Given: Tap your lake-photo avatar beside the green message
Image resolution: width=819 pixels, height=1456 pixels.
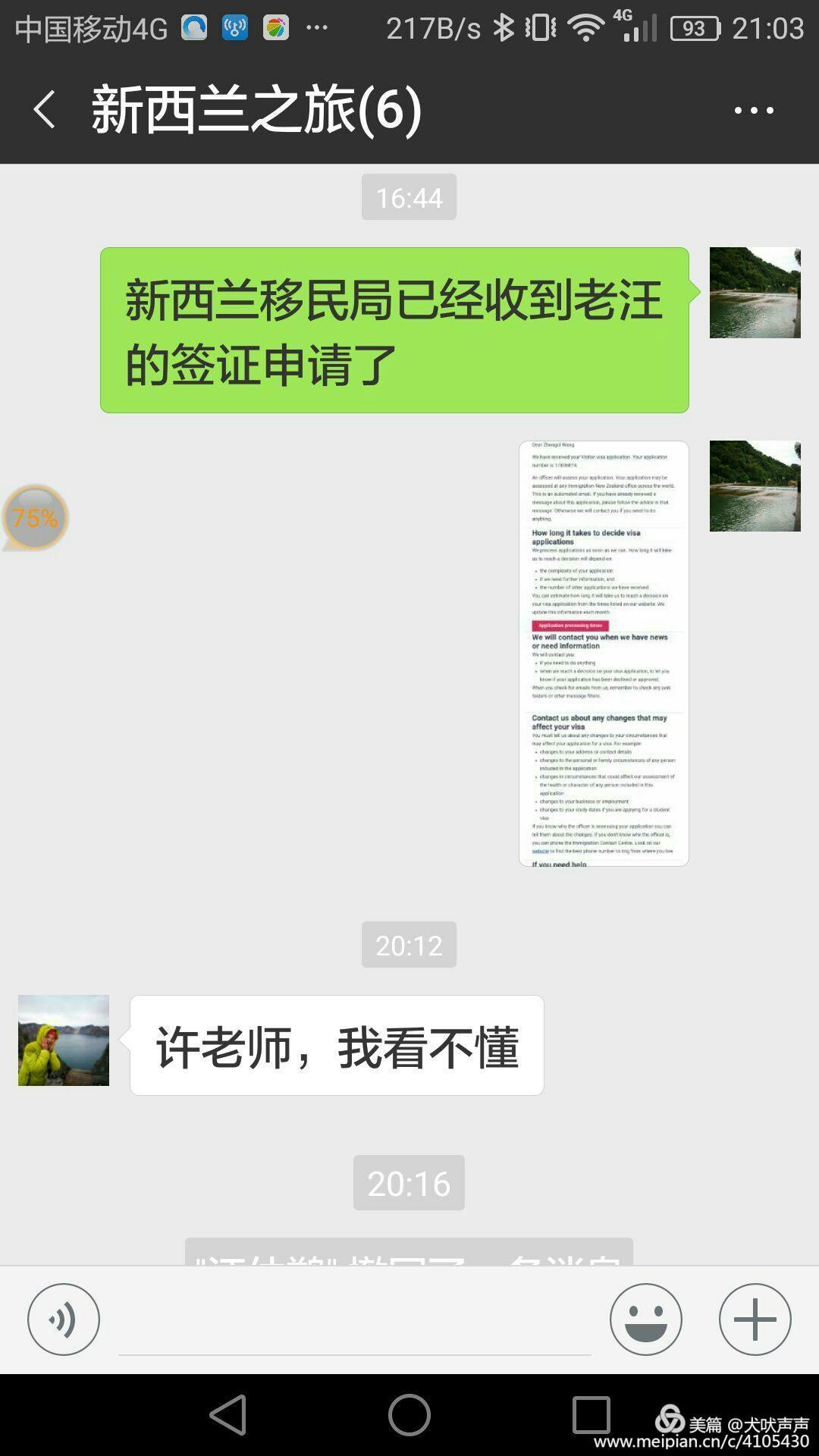Looking at the screenshot, I should 754,294.
